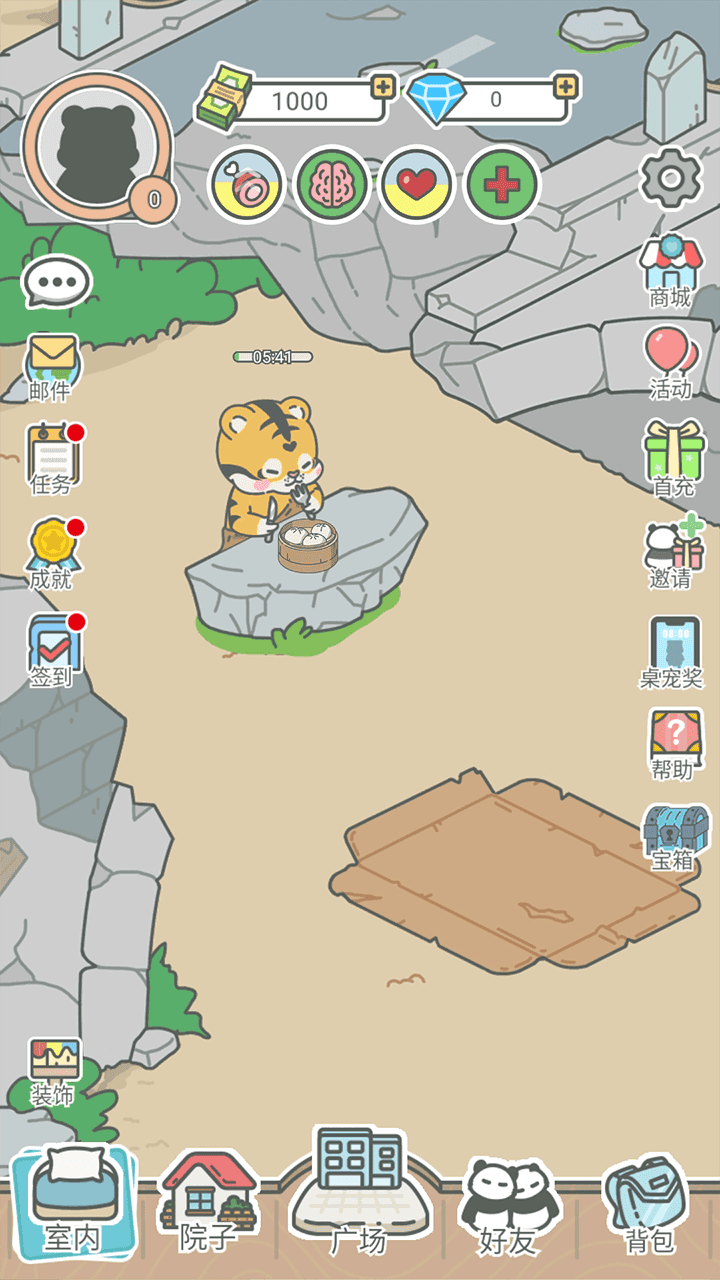Switch to the 院子 yard tab
This screenshot has width=720, height=1280.
209,1205
